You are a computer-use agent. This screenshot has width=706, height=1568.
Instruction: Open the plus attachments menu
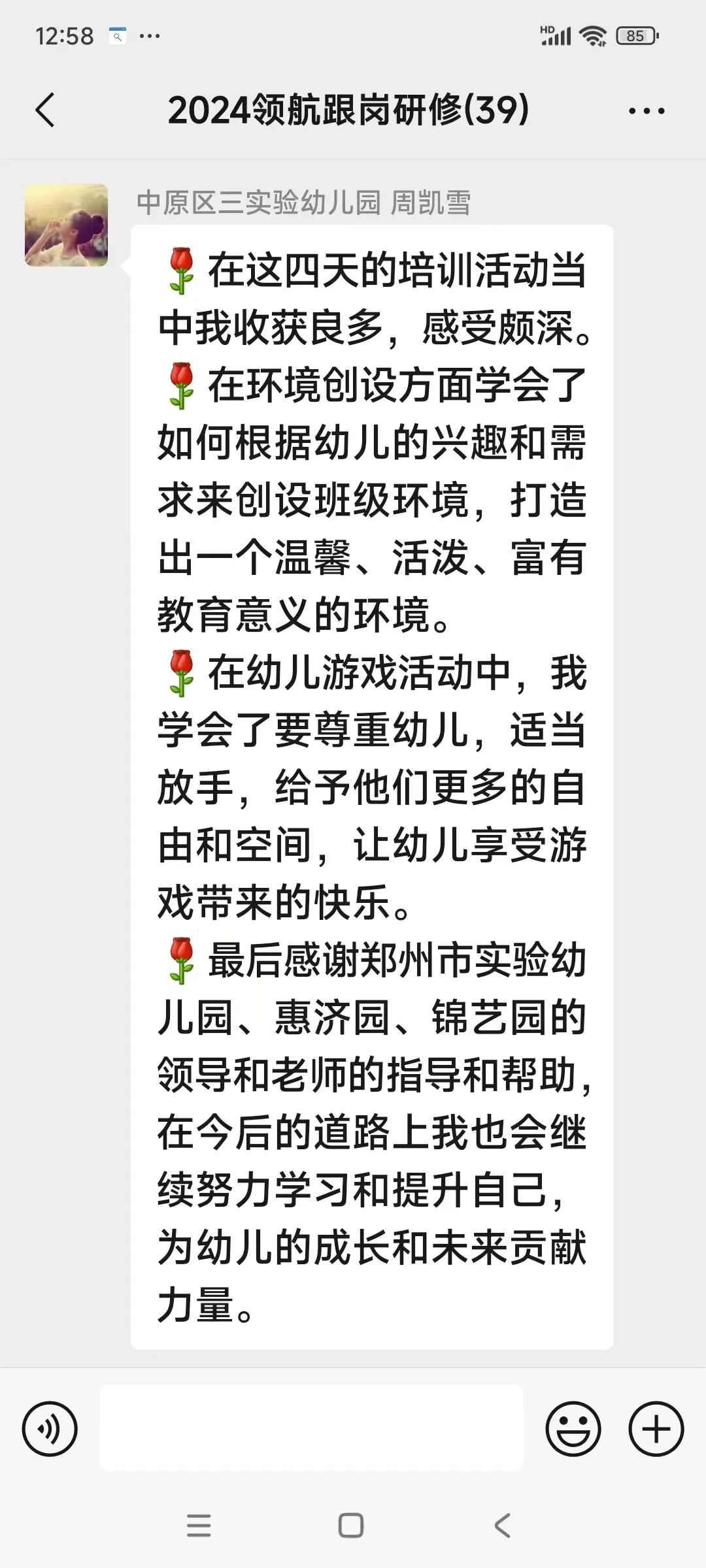pos(656,1428)
